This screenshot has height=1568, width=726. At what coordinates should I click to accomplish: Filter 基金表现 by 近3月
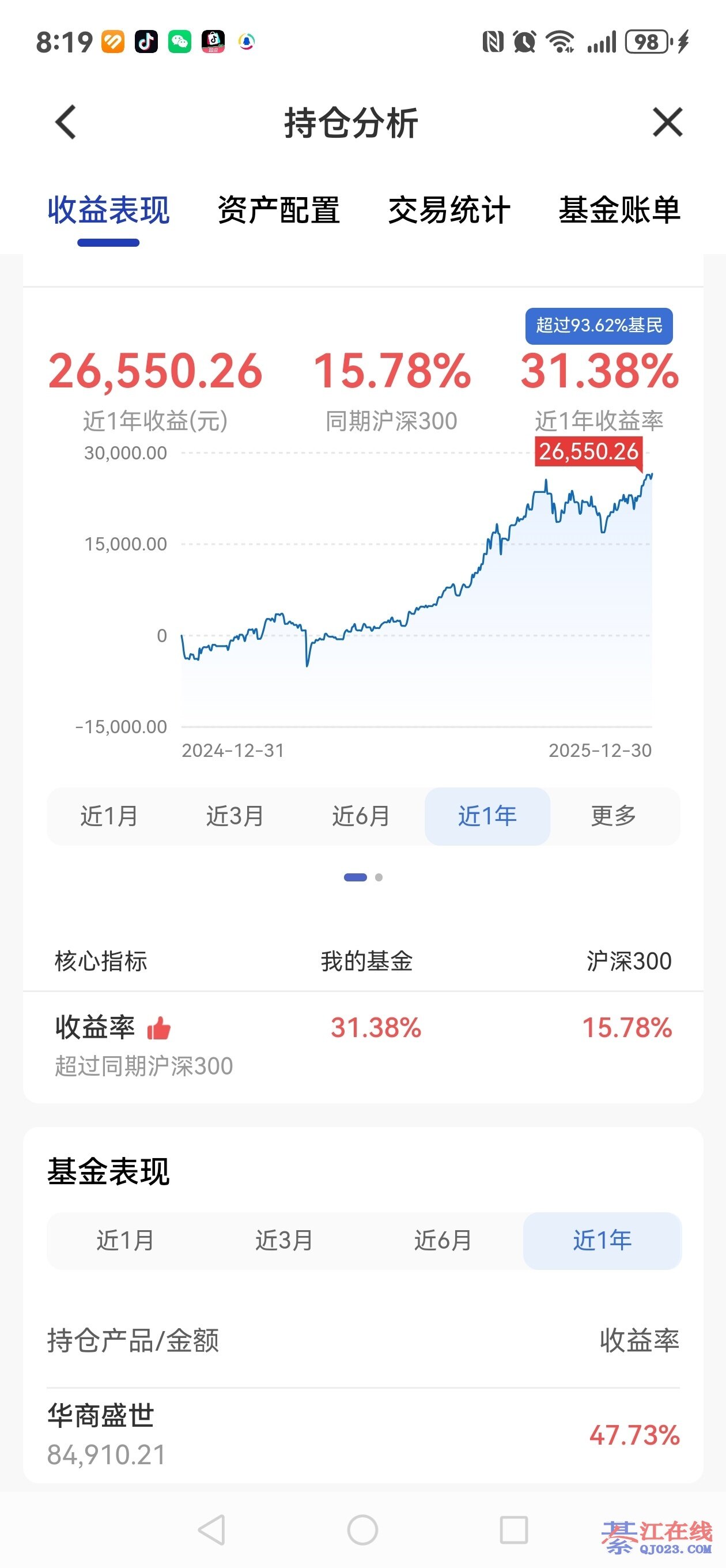(284, 1241)
